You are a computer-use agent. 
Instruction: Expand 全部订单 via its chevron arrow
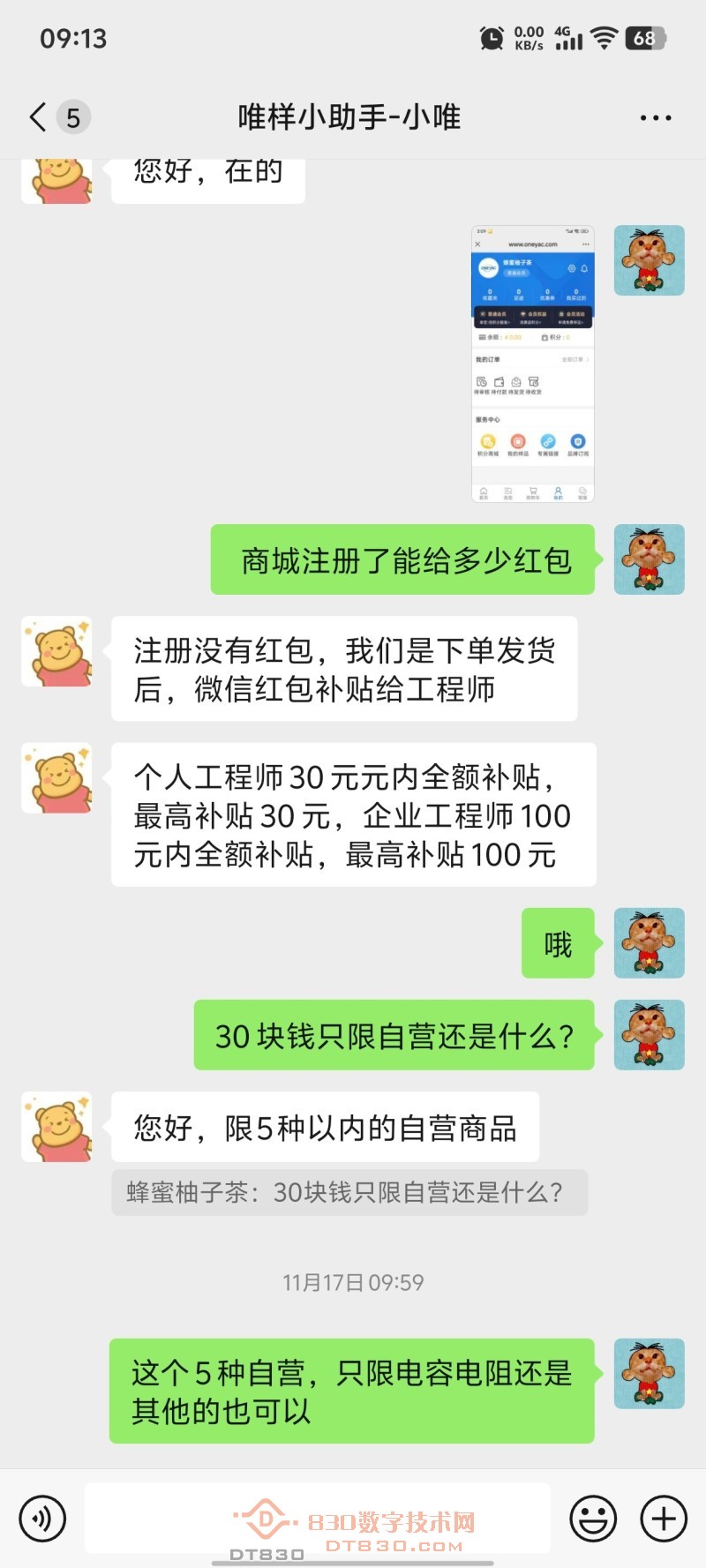pos(589,360)
